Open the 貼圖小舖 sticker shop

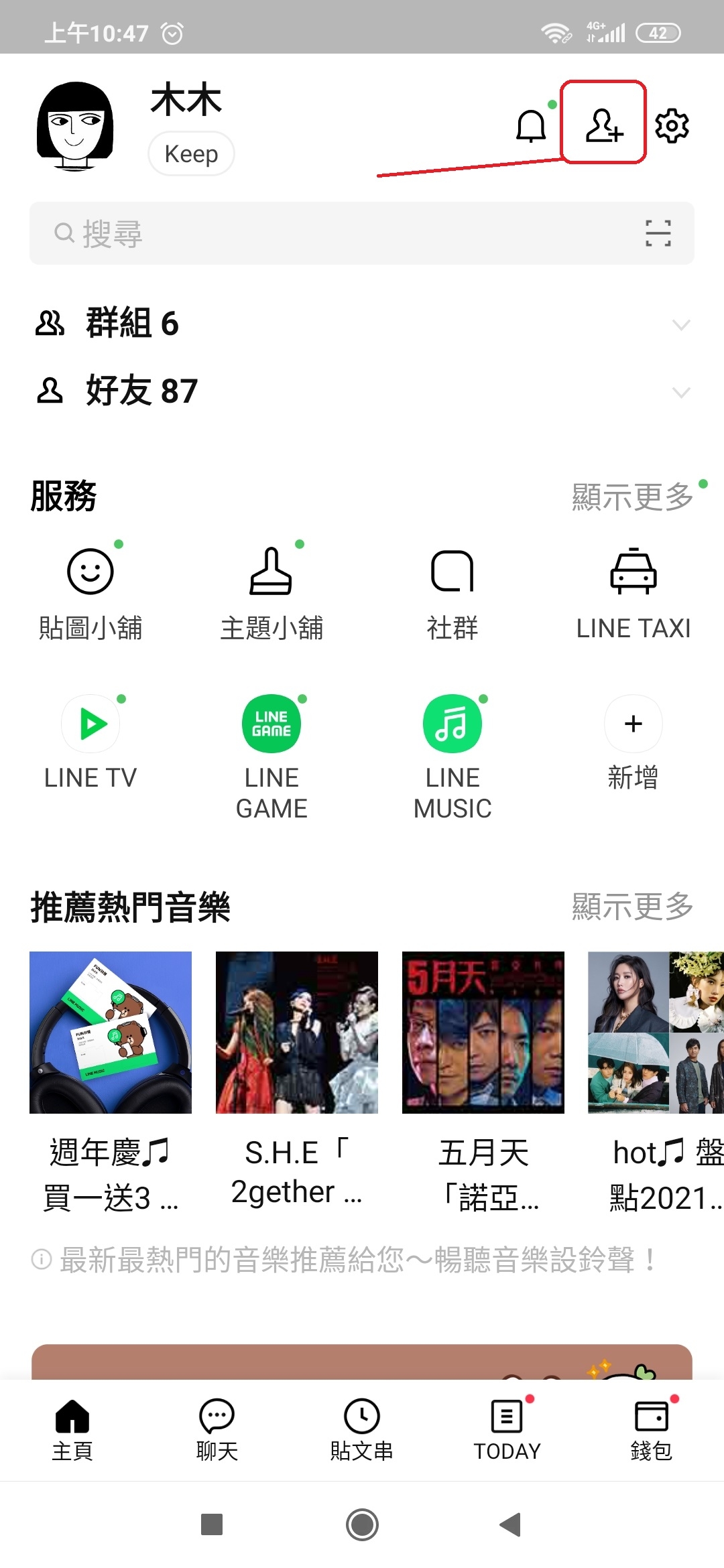coord(90,590)
